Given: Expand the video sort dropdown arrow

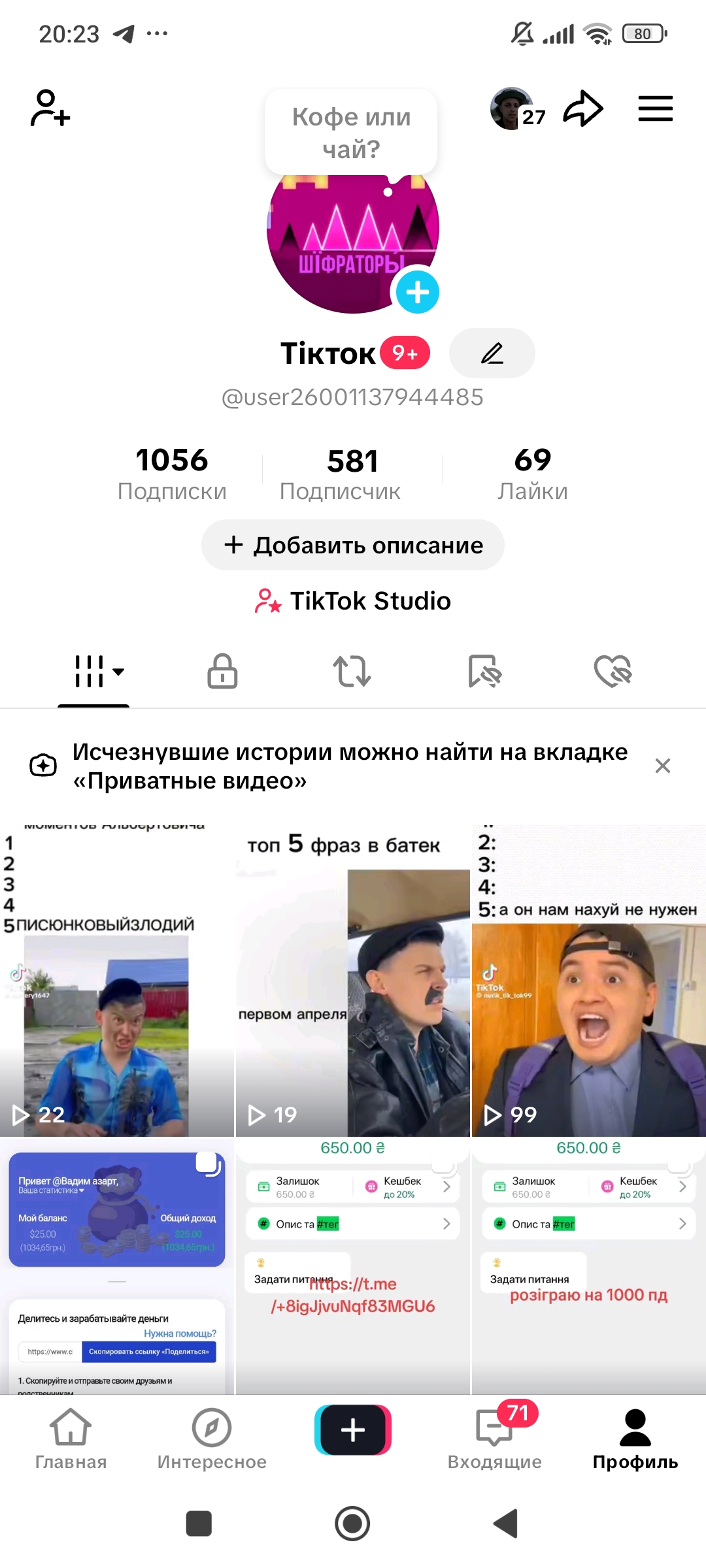Looking at the screenshot, I should [x=118, y=673].
